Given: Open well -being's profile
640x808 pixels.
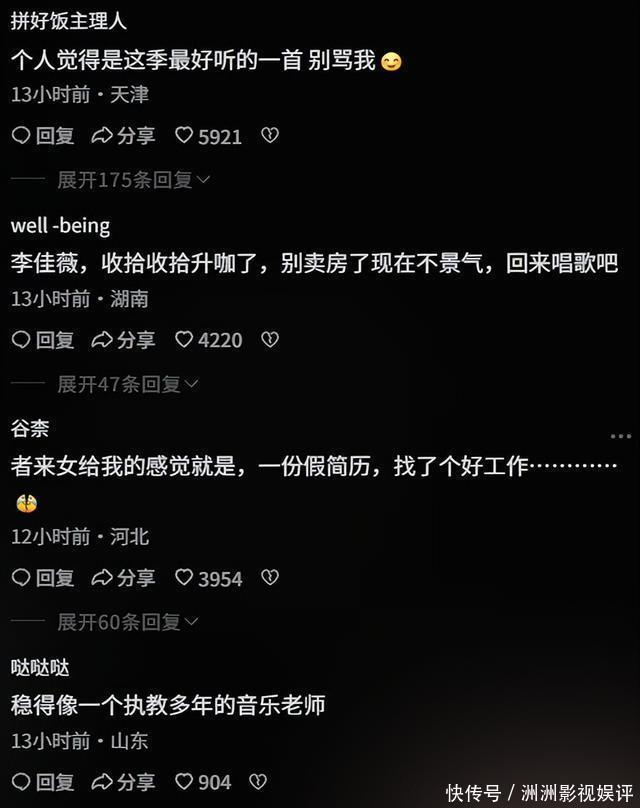Looking at the screenshot, I should point(60,225).
